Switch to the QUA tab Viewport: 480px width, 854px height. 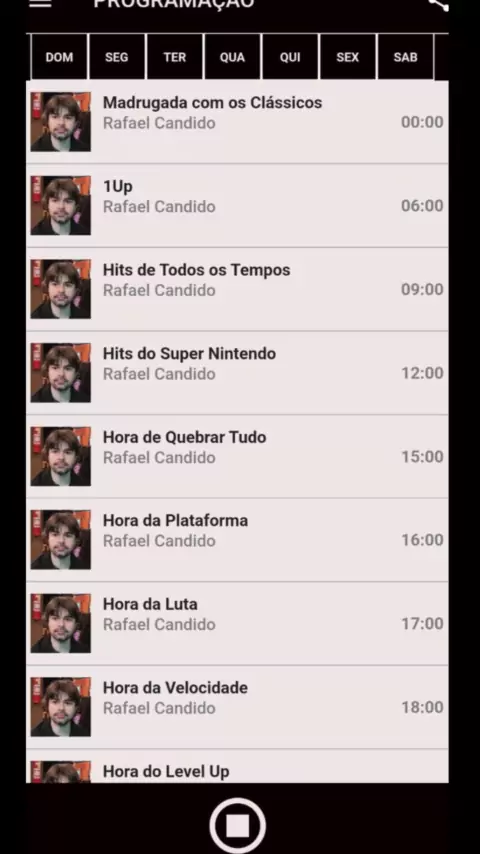coord(232,57)
